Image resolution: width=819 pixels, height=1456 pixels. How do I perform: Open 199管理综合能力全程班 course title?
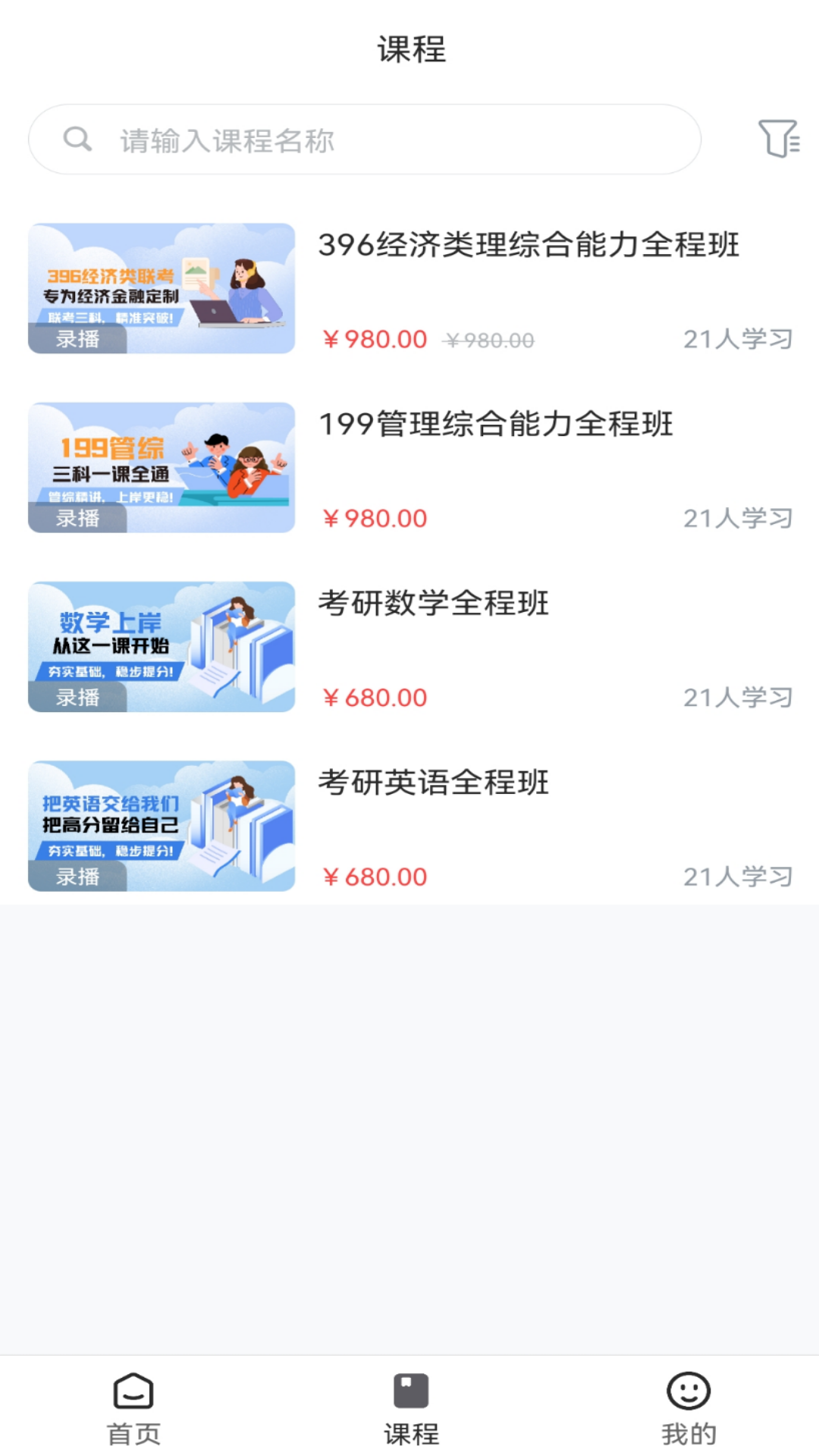[x=497, y=424]
